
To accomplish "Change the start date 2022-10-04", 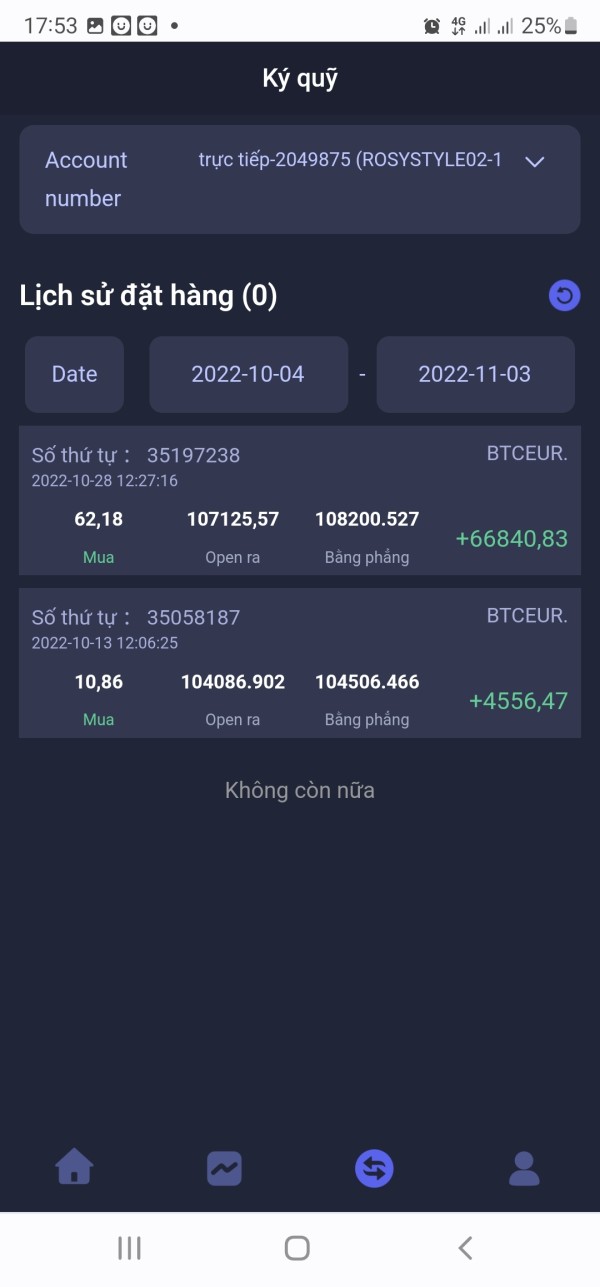I will pos(248,374).
